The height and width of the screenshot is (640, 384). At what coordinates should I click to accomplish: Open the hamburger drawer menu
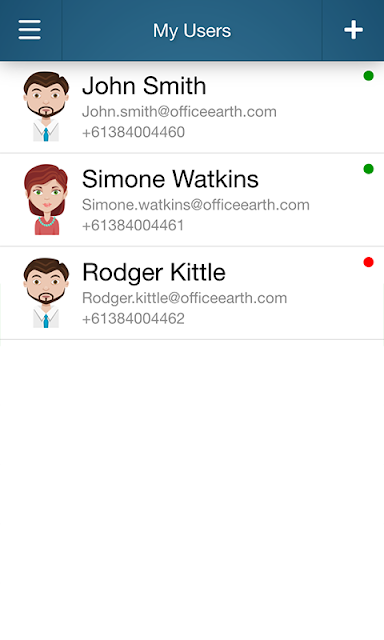pyautogui.click(x=29, y=30)
